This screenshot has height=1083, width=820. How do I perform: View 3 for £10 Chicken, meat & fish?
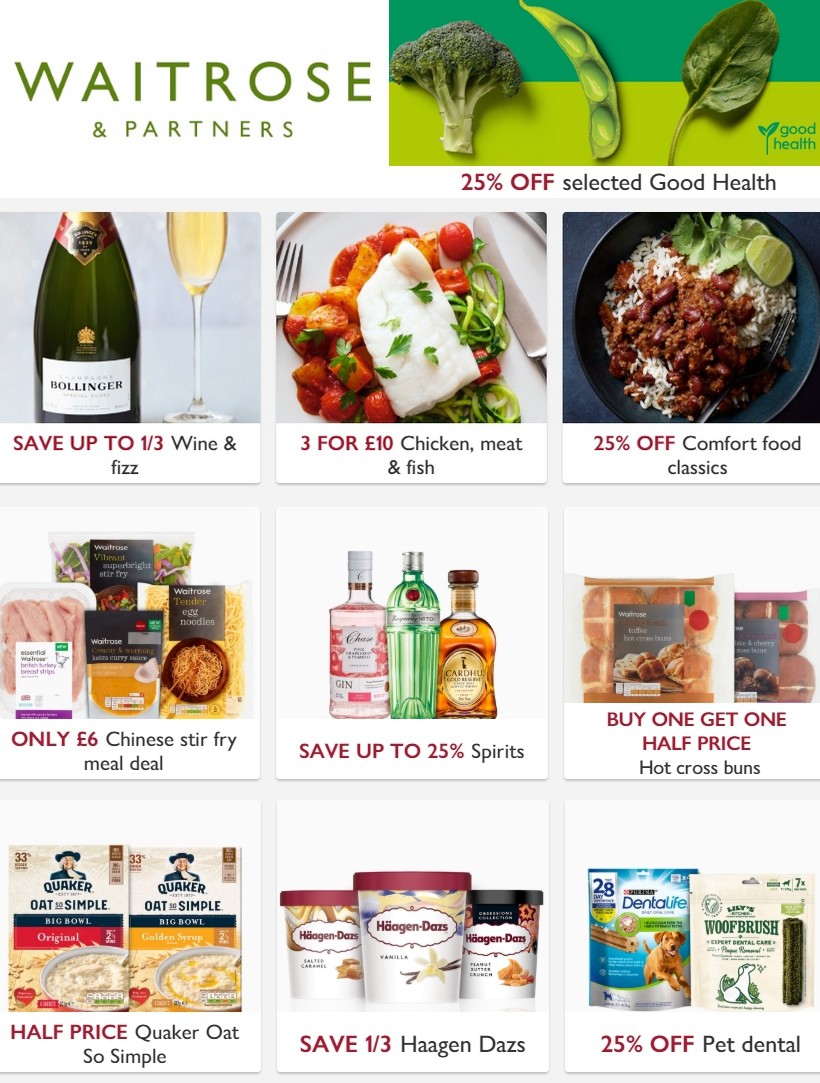[411, 346]
